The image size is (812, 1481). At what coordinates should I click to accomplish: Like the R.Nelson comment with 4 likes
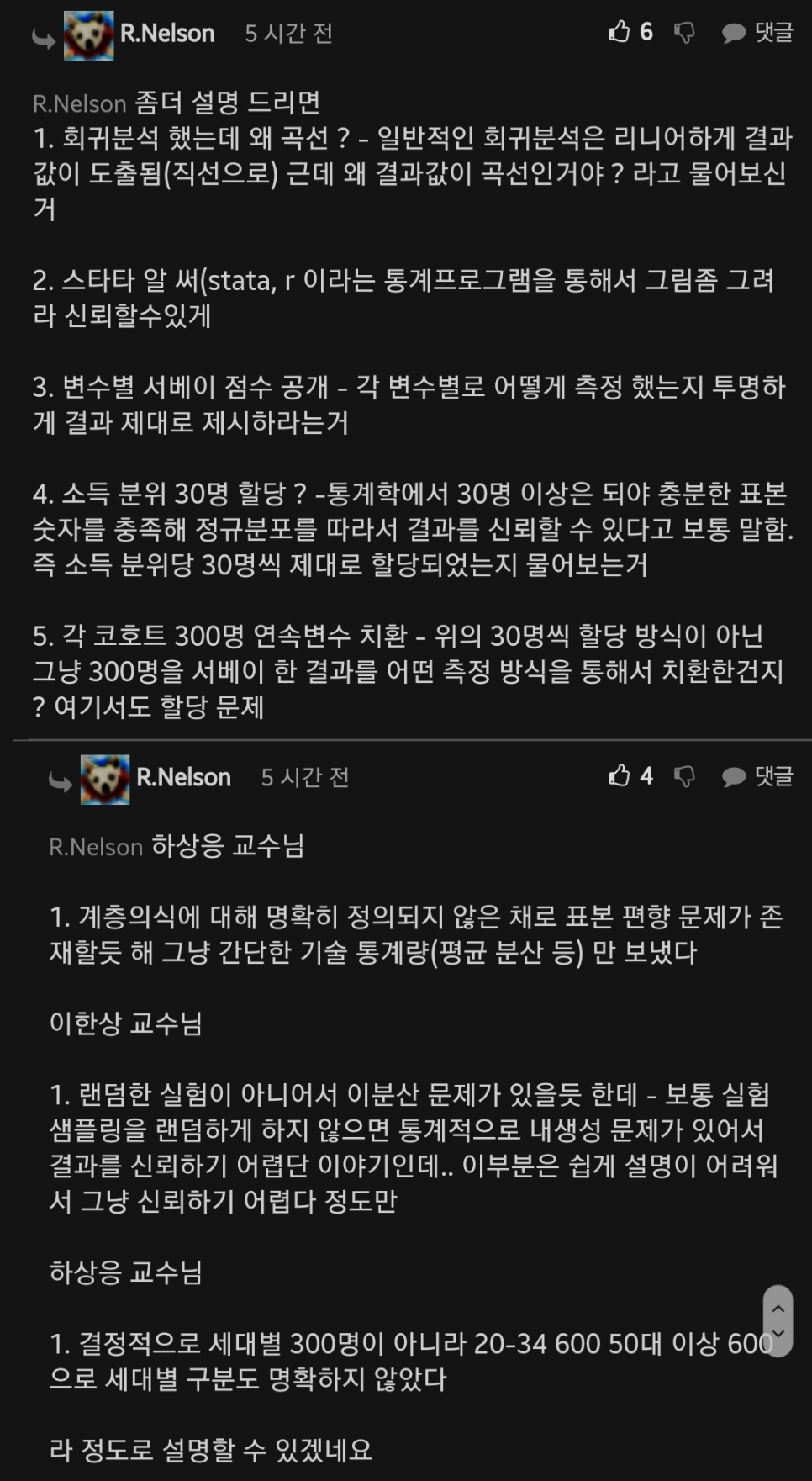[620, 775]
